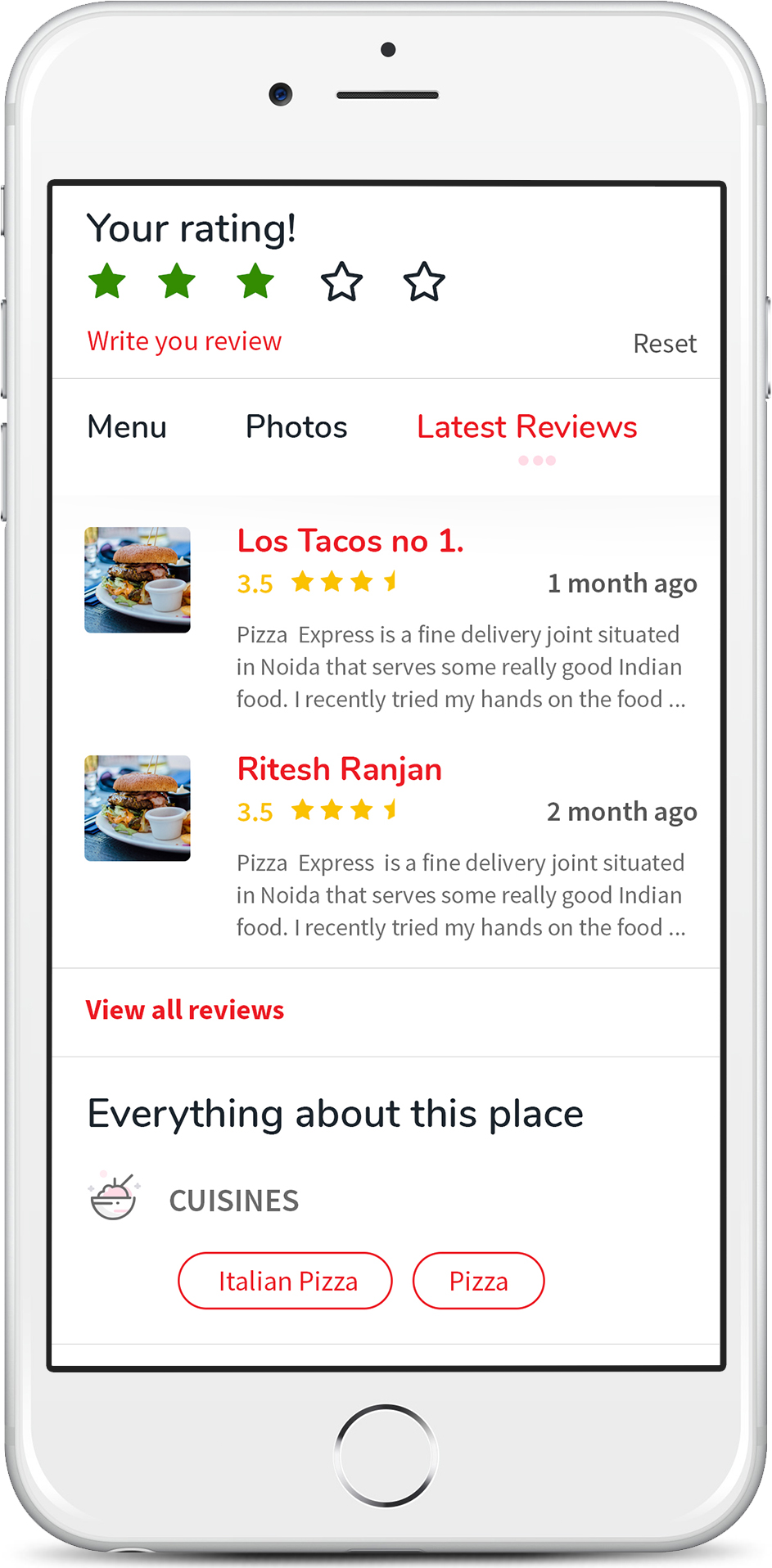Rate the place one star
Screen dimensions: 772x1568
pyautogui.click(x=107, y=282)
